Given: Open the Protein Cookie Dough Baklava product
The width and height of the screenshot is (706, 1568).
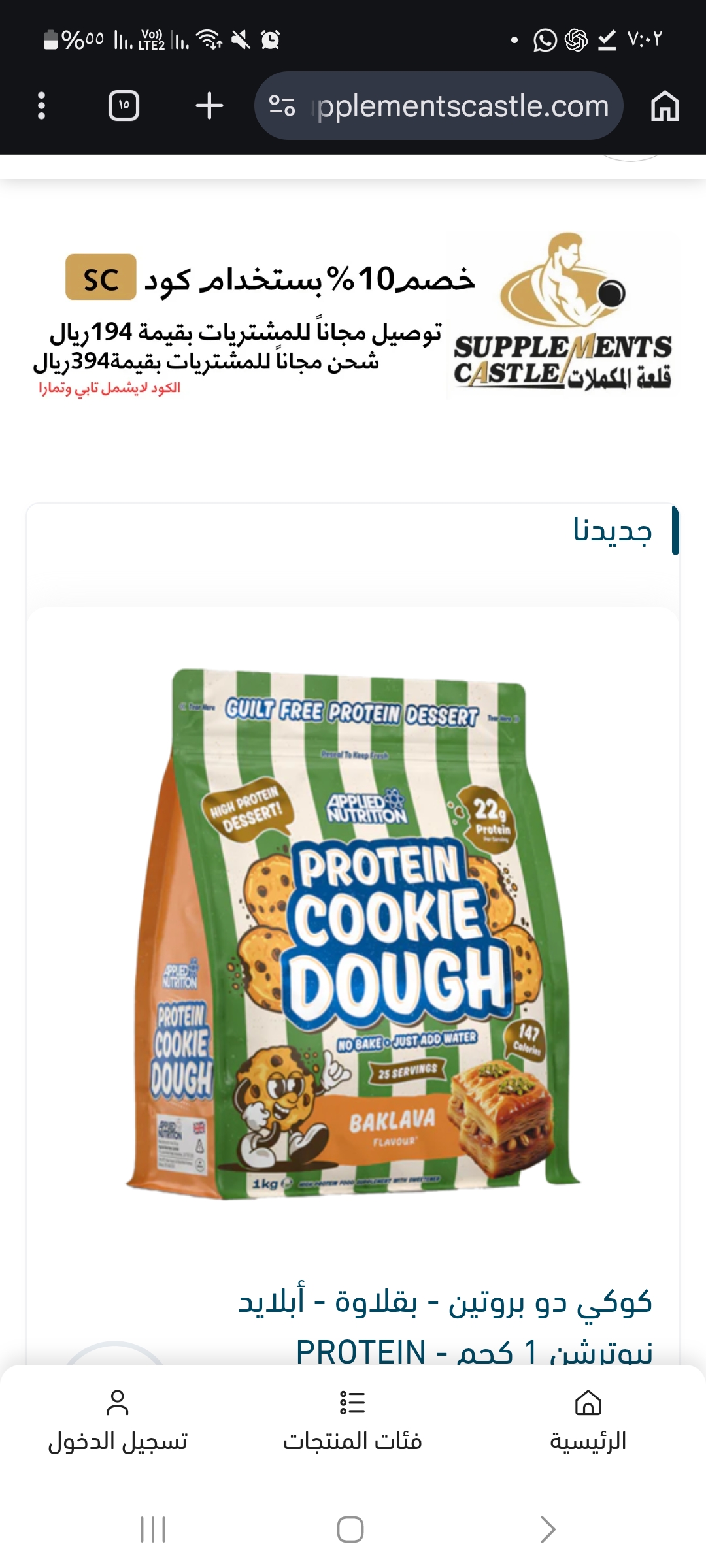Looking at the screenshot, I should click(x=353, y=934).
